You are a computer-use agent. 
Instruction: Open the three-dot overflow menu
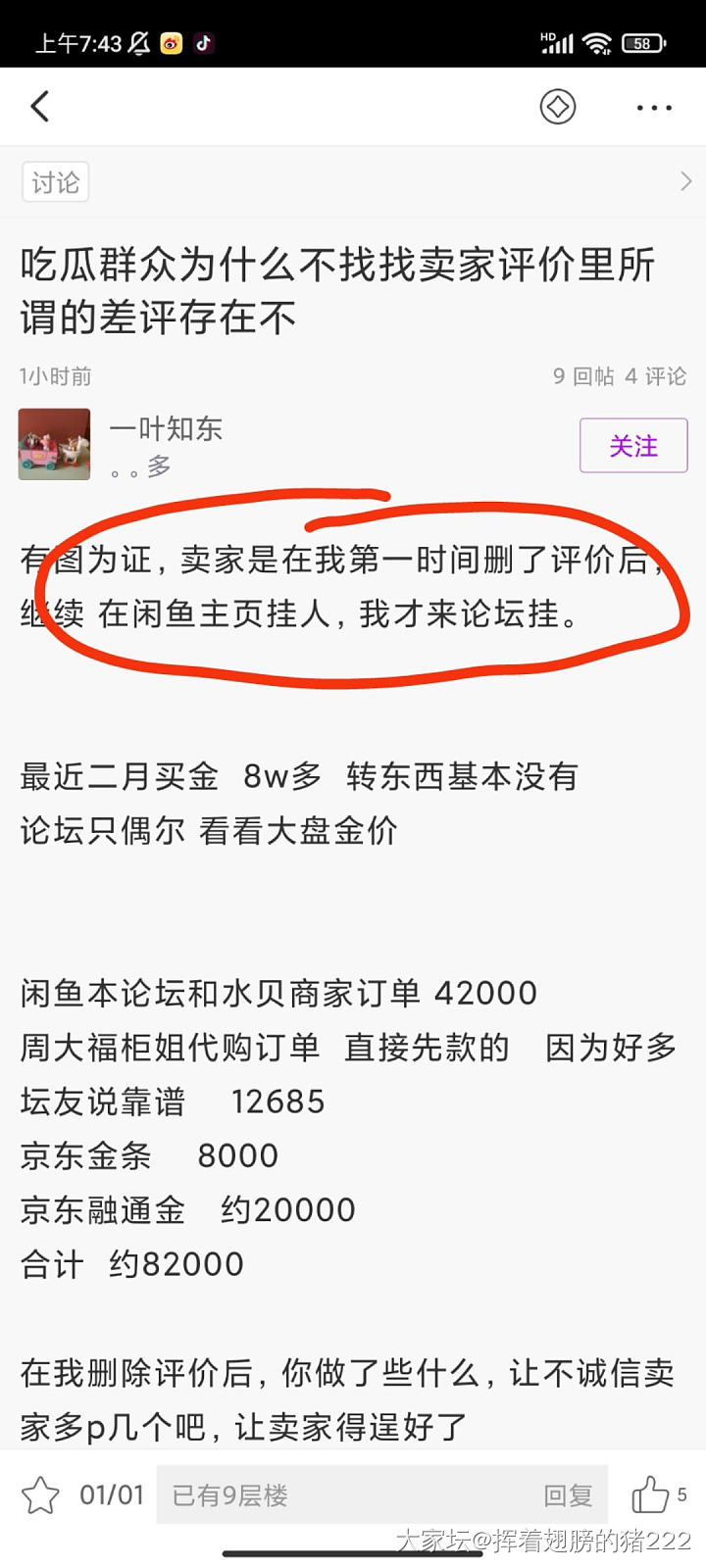pos(654,107)
